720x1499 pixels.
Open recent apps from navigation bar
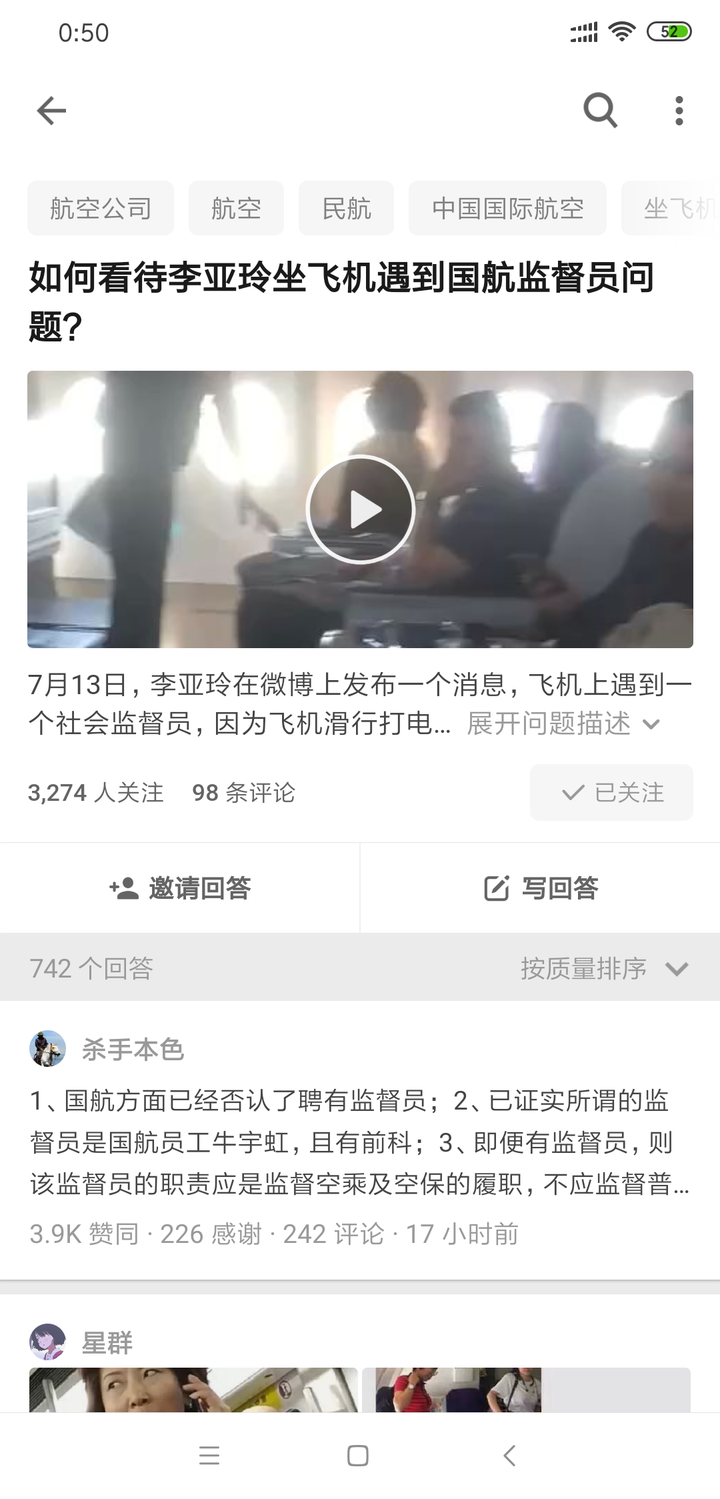click(x=209, y=1456)
